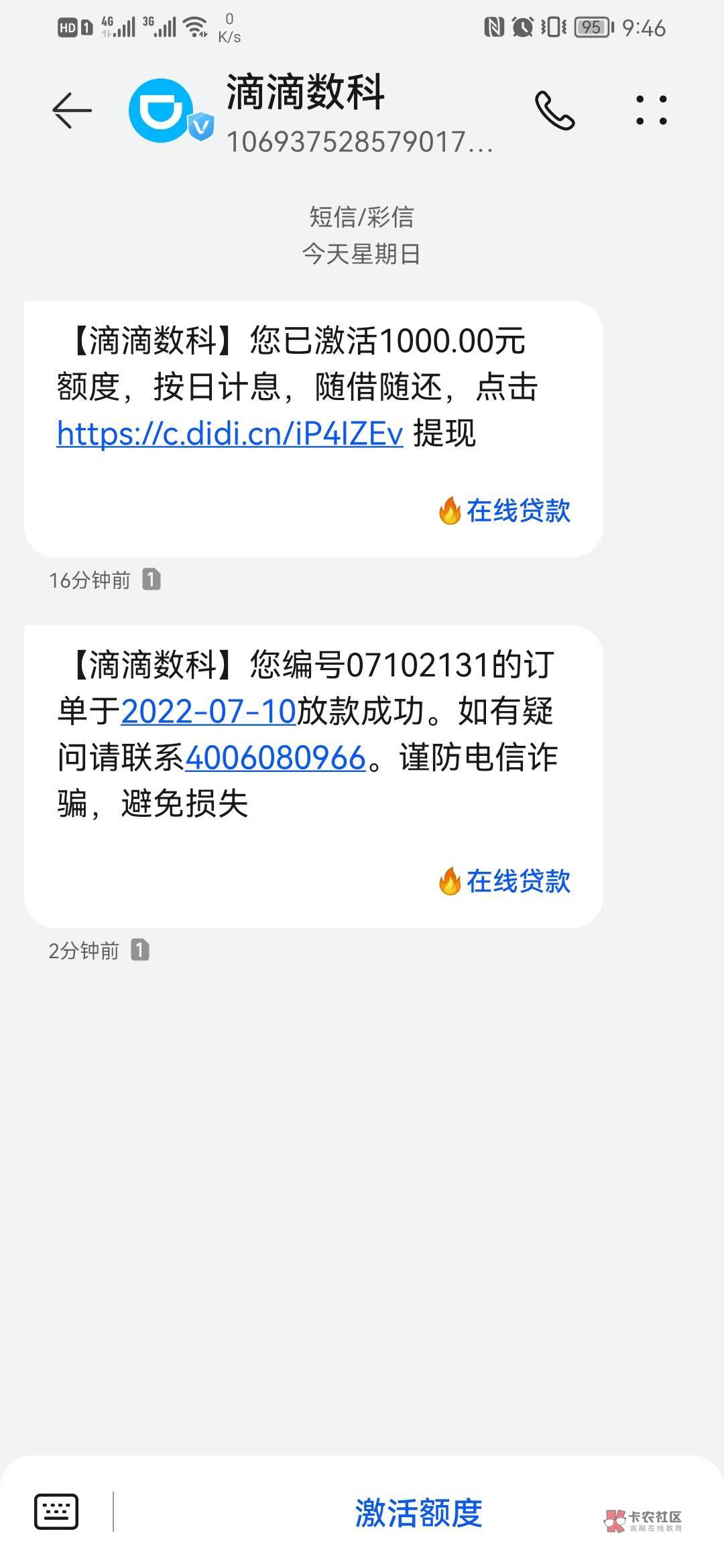This screenshot has width=724, height=1568.
Task: Tap 在线贷款 tag in second message
Action: 505,882
